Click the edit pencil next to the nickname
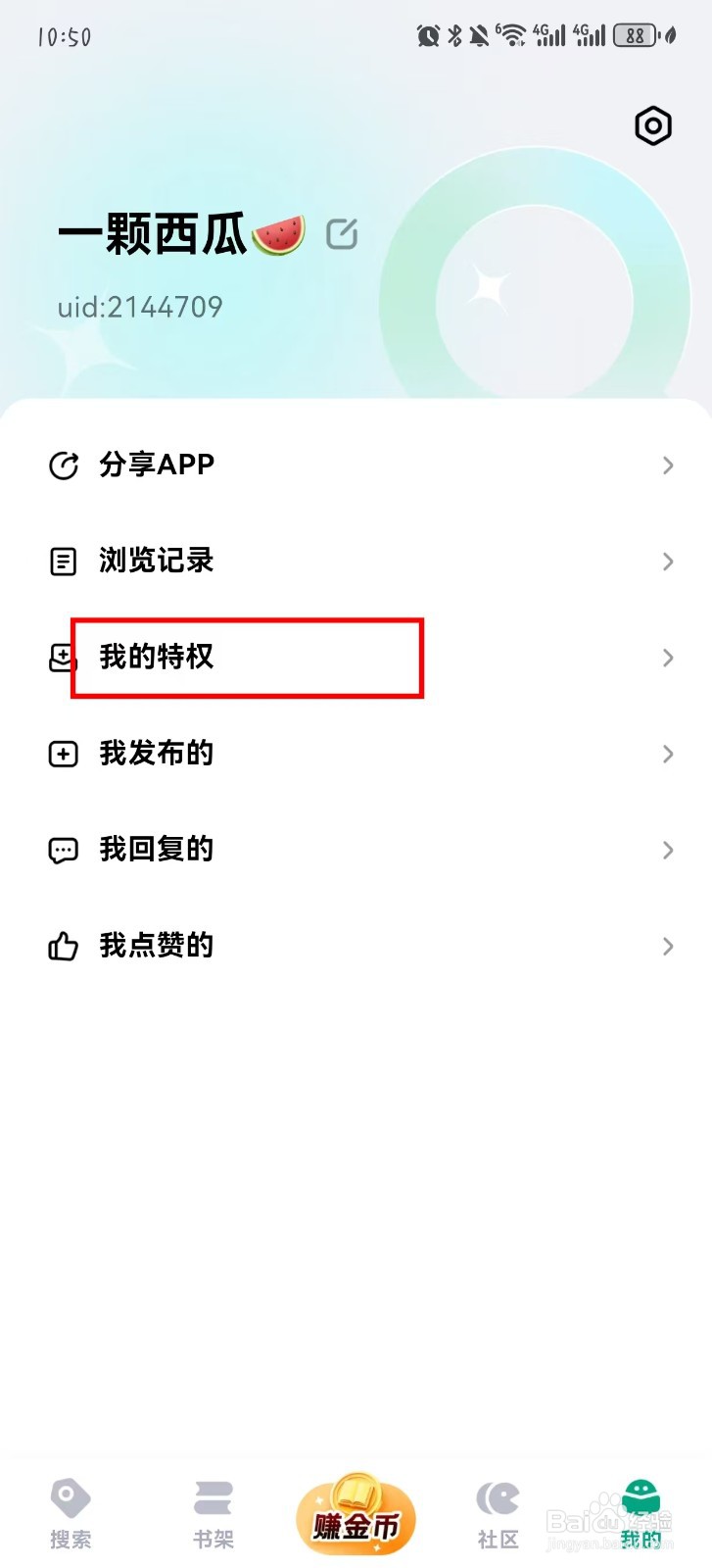712x1568 pixels. [x=342, y=235]
